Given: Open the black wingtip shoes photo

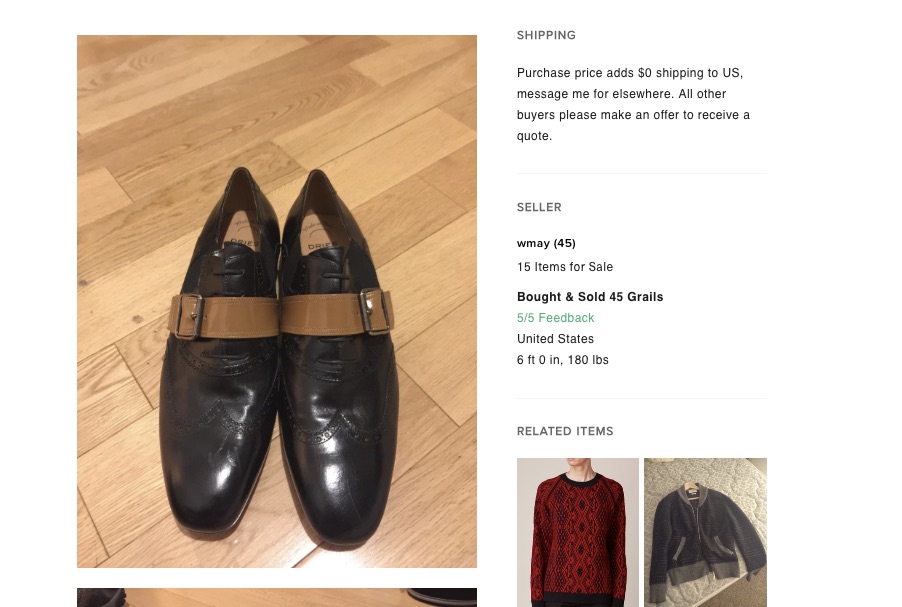Looking at the screenshot, I should pos(277,301).
